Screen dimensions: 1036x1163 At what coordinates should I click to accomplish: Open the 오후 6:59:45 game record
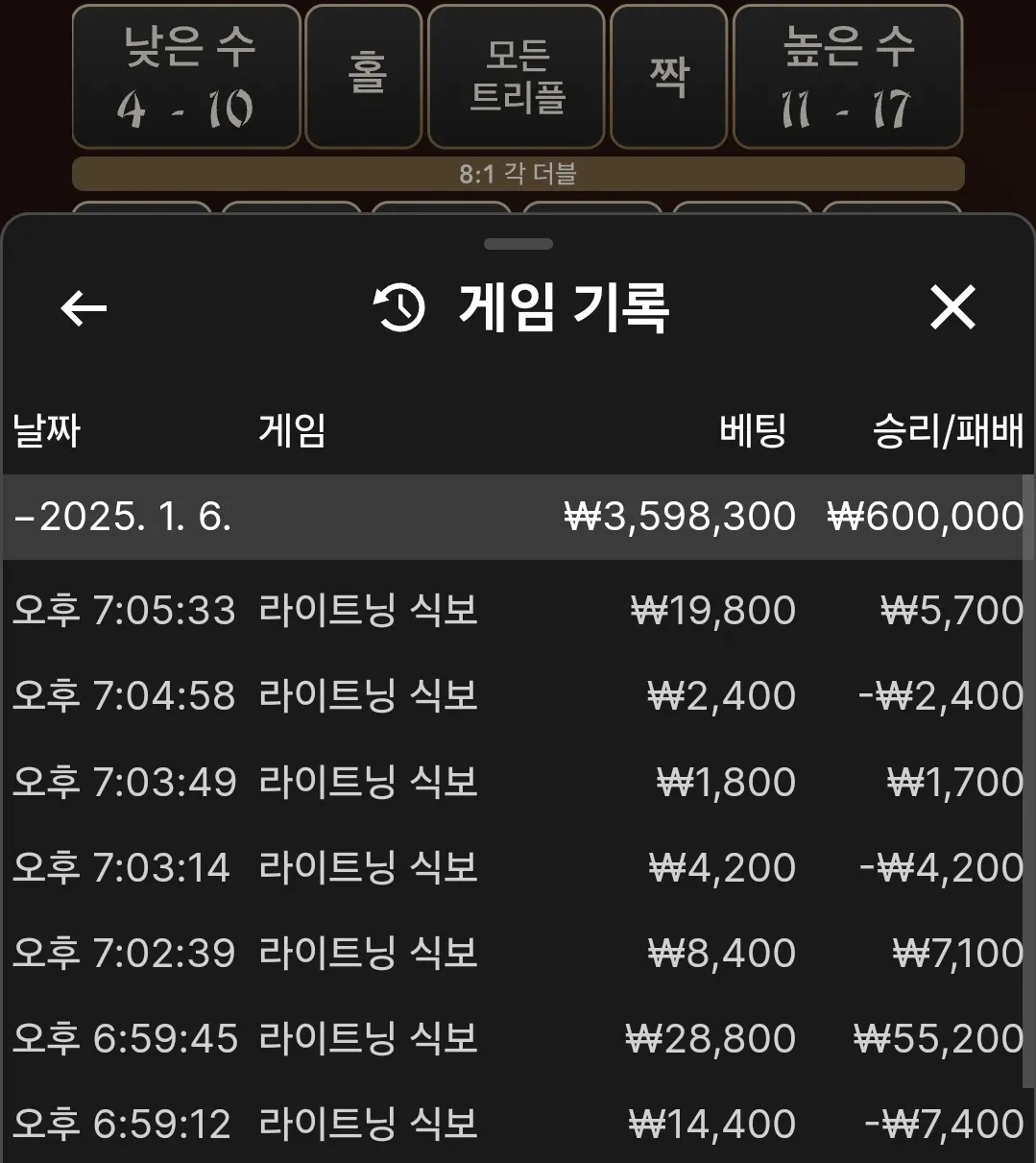tap(518, 1039)
